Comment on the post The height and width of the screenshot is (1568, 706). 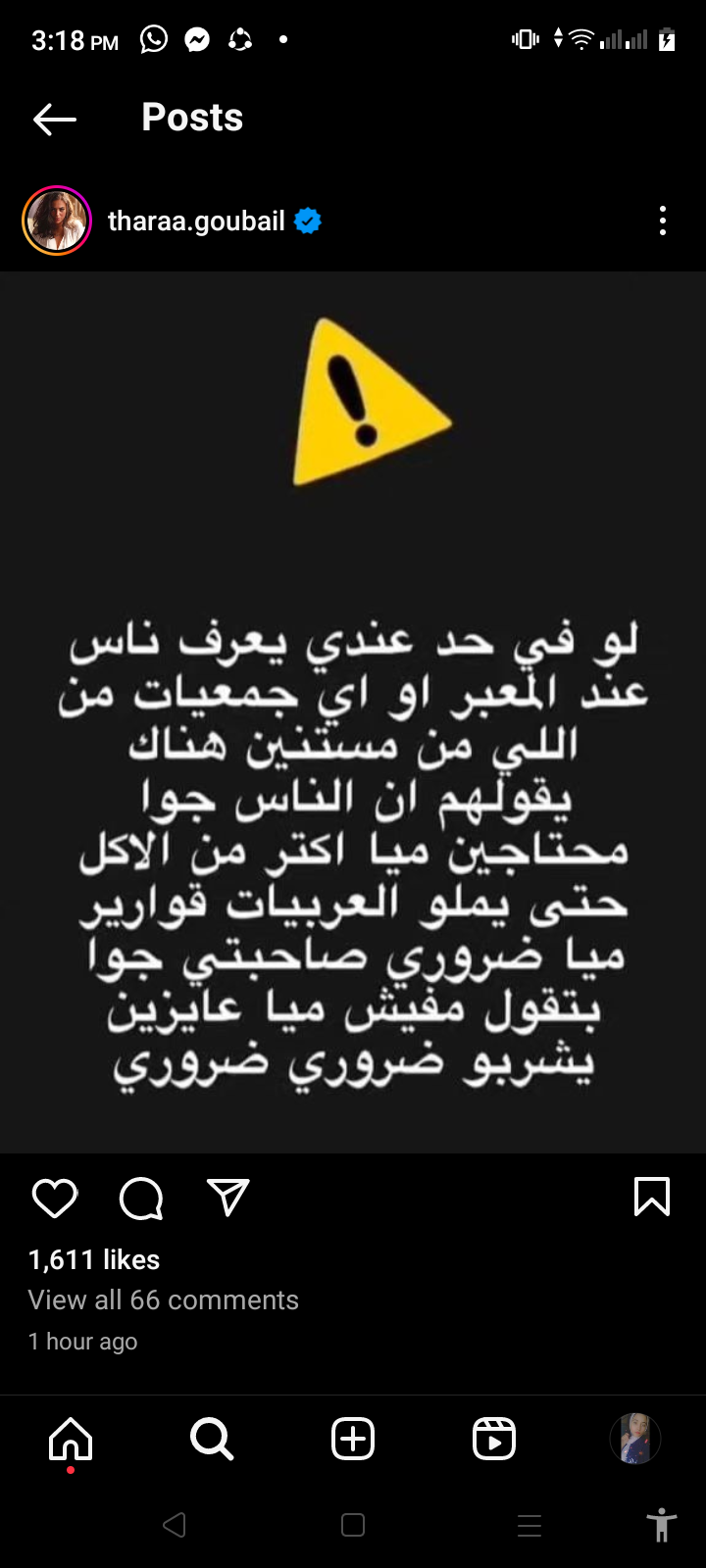(141, 1198)
